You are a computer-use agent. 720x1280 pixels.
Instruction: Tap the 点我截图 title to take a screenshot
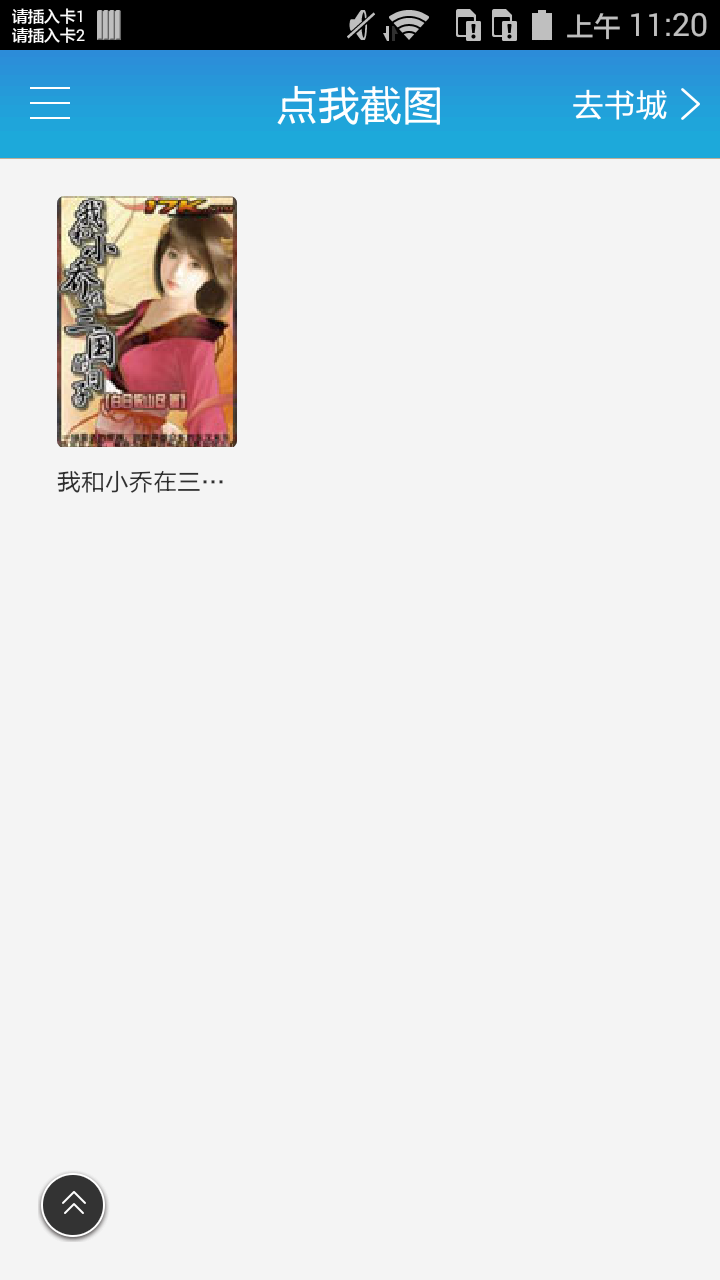point(360,106)
